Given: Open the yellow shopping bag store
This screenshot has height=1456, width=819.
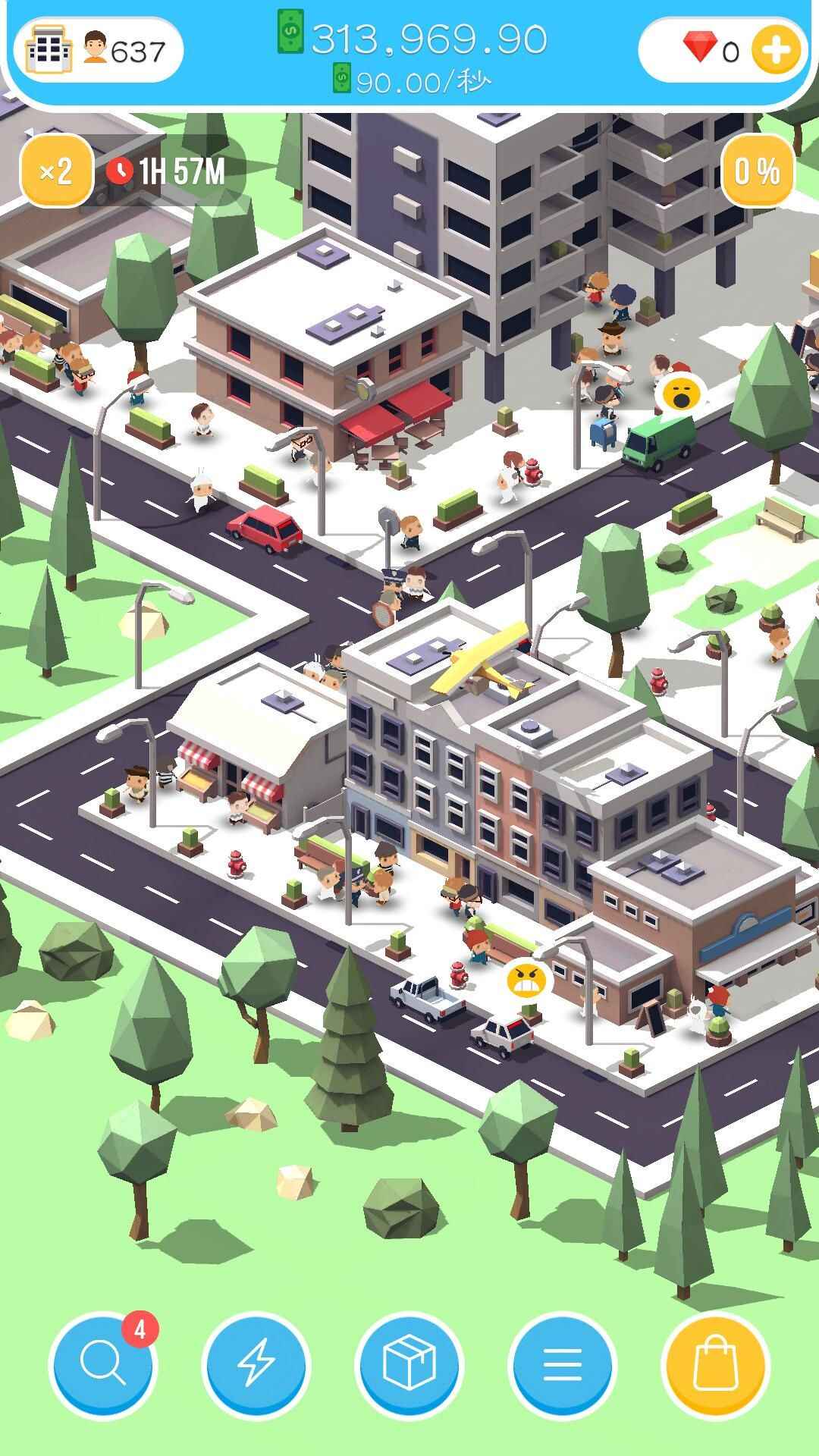Looking at the screenshot, I should tap(715, 1364).
